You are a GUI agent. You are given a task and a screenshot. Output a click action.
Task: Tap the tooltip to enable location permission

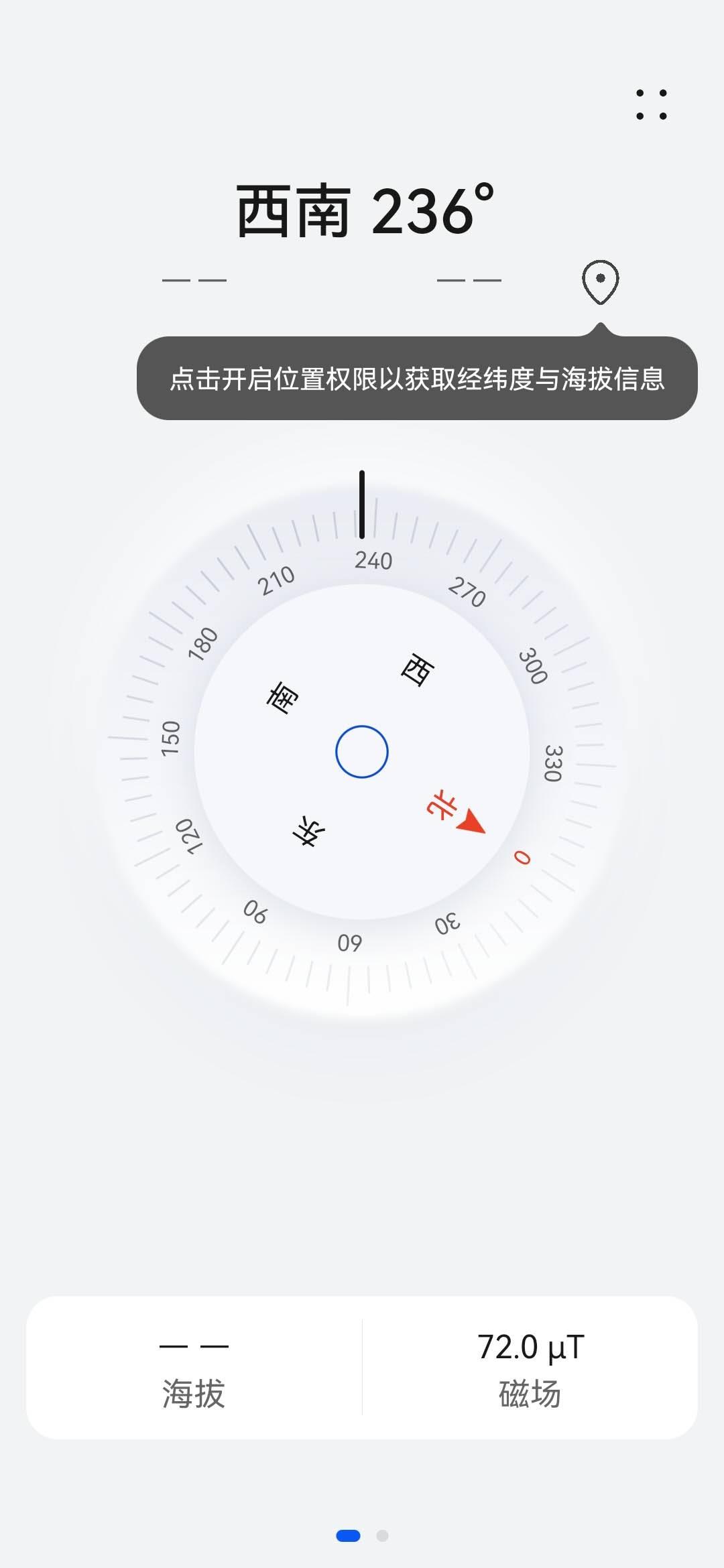tap(416, 379)
